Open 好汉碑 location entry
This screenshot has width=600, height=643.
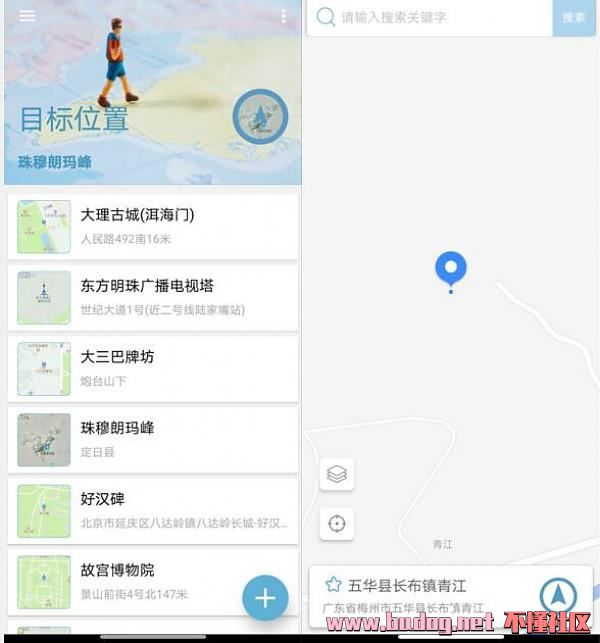(x=153, y=510)
